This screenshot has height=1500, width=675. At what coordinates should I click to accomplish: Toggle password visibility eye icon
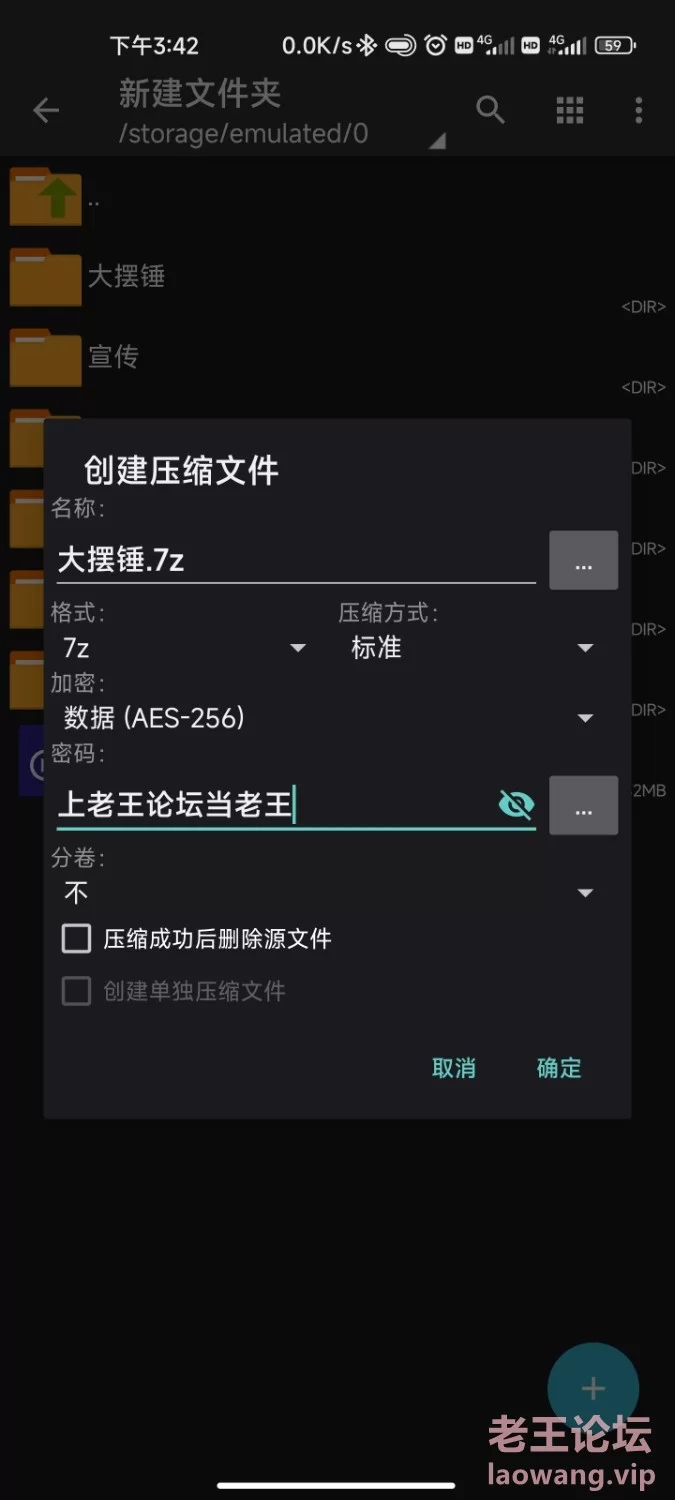[516, 804]
